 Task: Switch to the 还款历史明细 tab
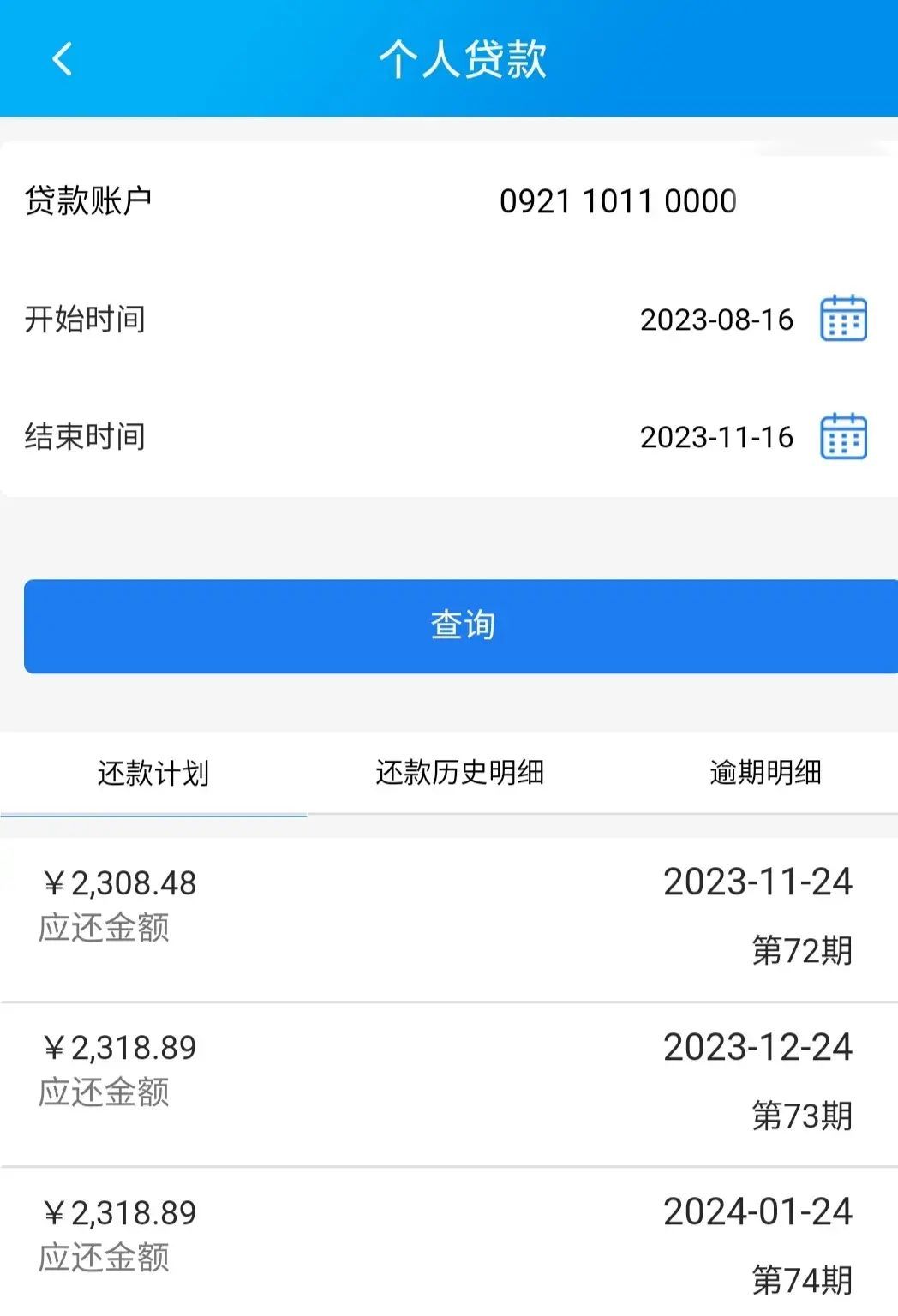click(x=461, y=772)
